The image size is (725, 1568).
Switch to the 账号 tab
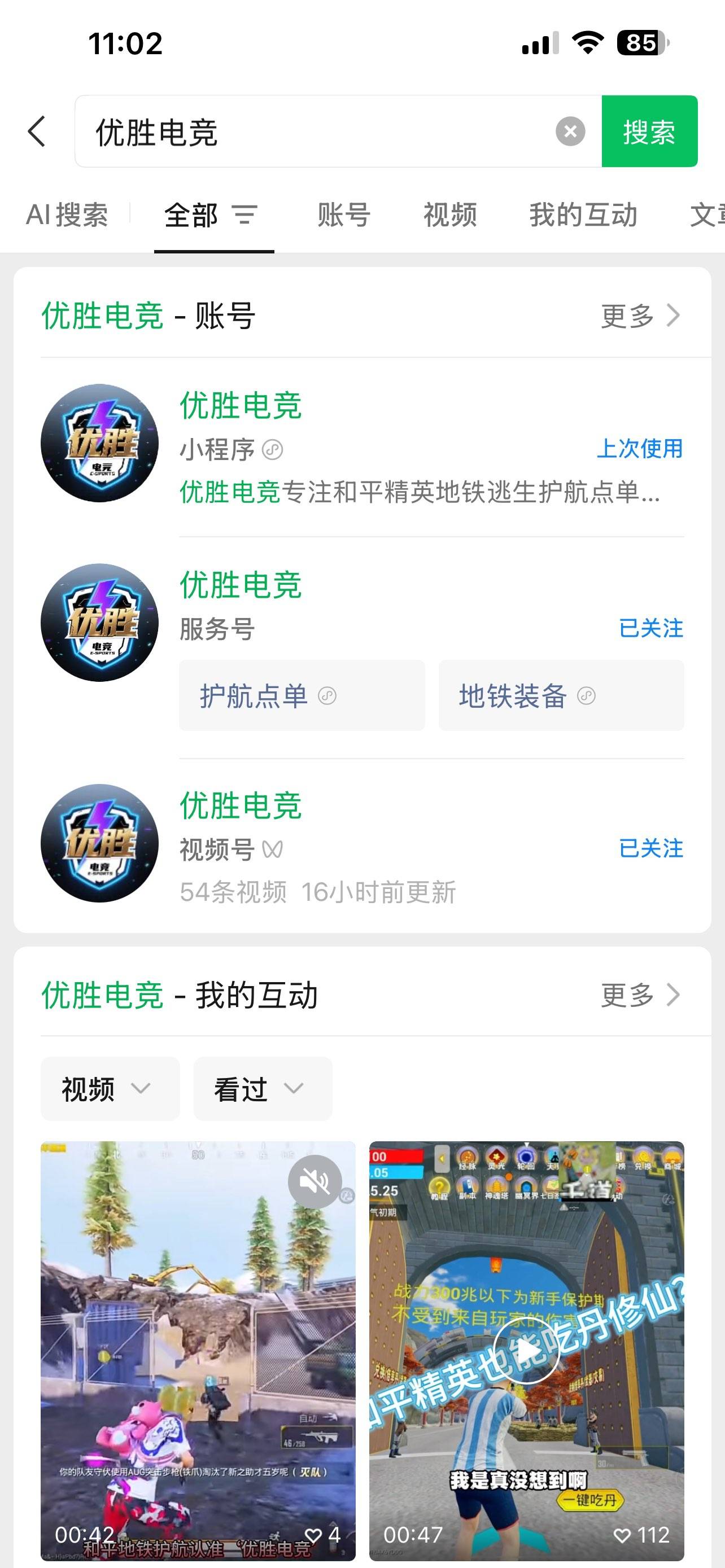(344, 215)
